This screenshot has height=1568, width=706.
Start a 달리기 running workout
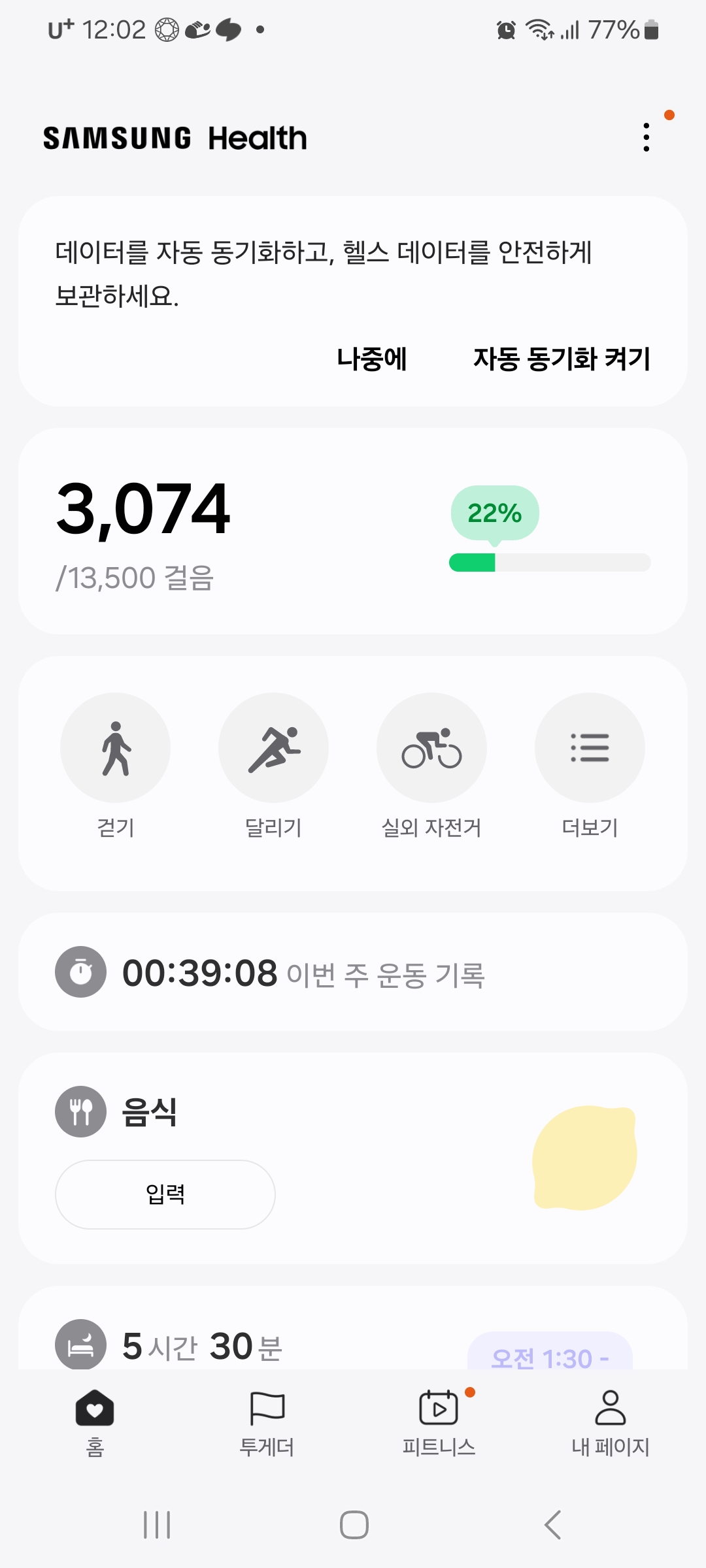[273, 748]
